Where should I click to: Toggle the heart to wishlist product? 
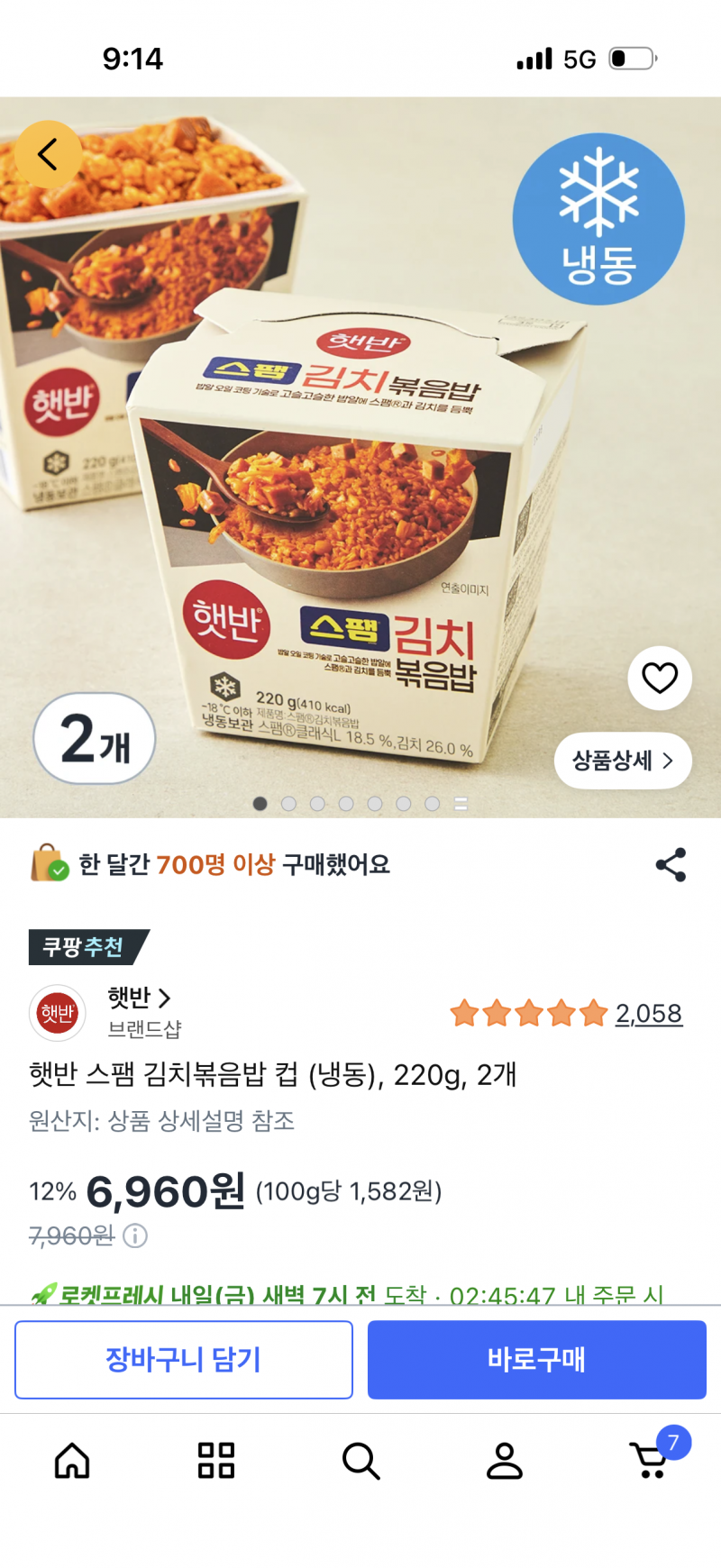point(659,679)
